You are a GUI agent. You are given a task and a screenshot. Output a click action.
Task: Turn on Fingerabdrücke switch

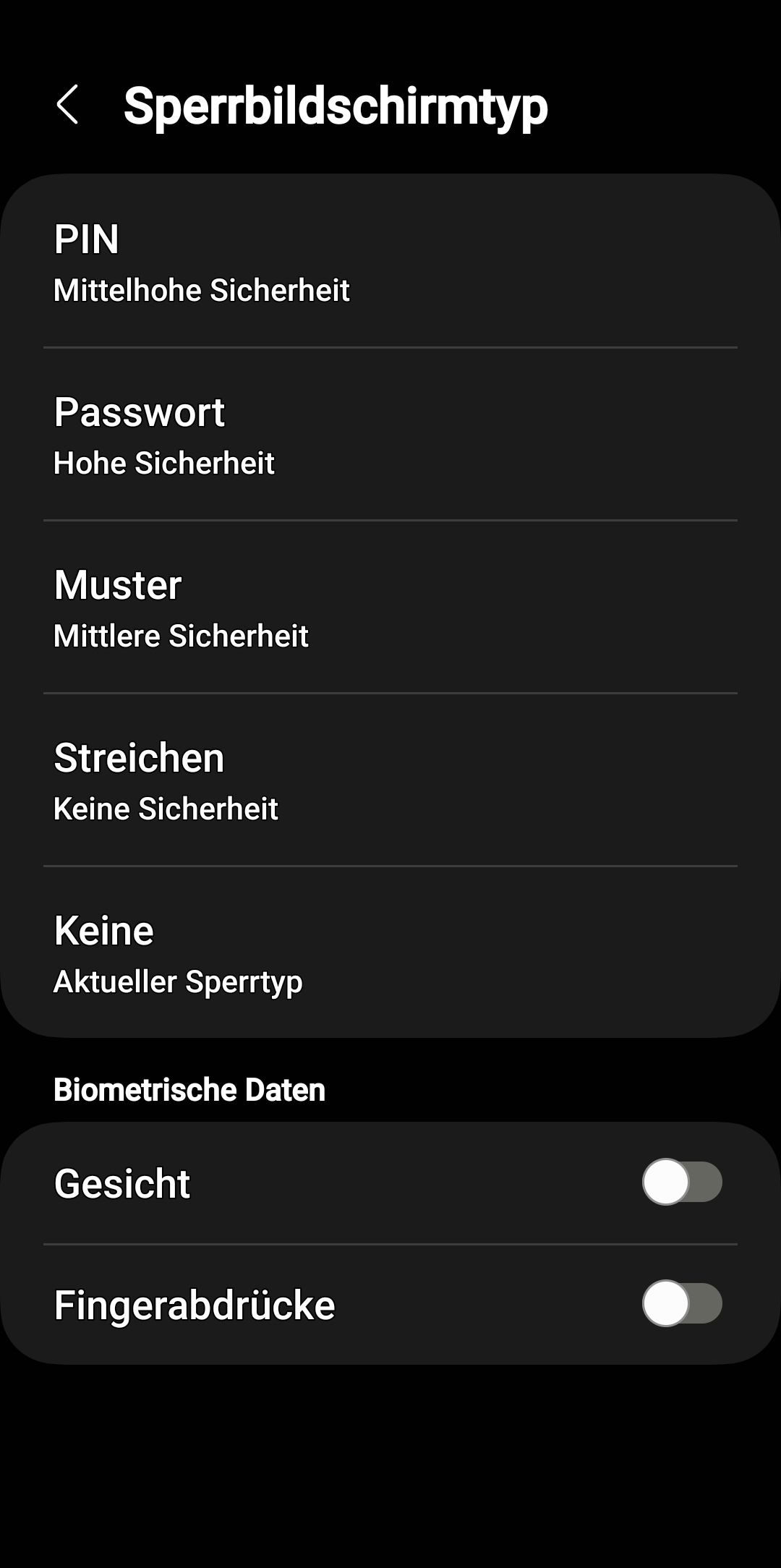coord(682,1303)
